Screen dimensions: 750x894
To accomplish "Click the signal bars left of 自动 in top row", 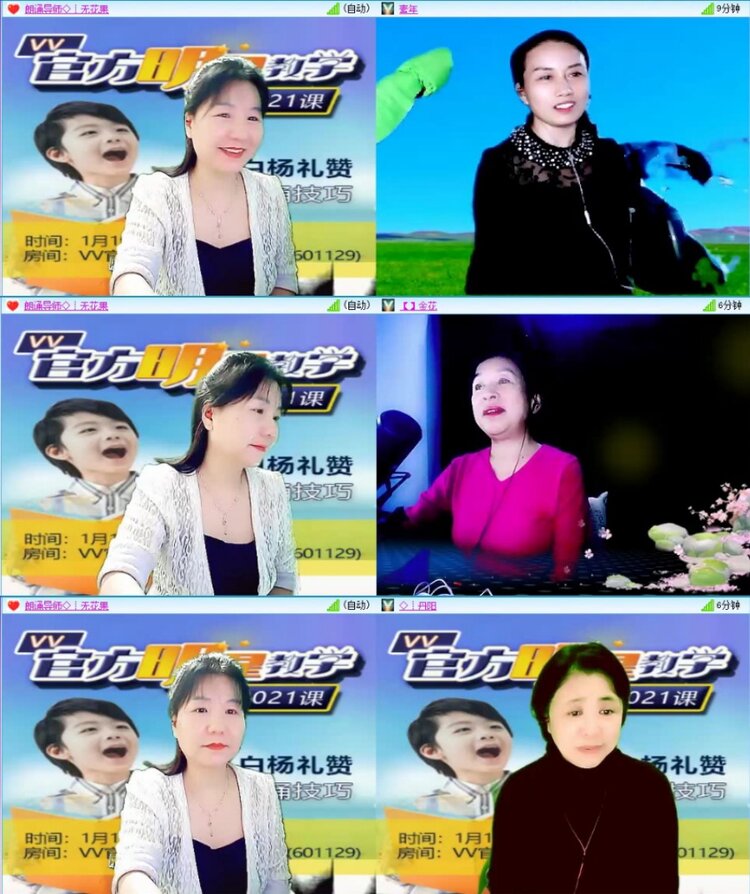I will point(332,8).
